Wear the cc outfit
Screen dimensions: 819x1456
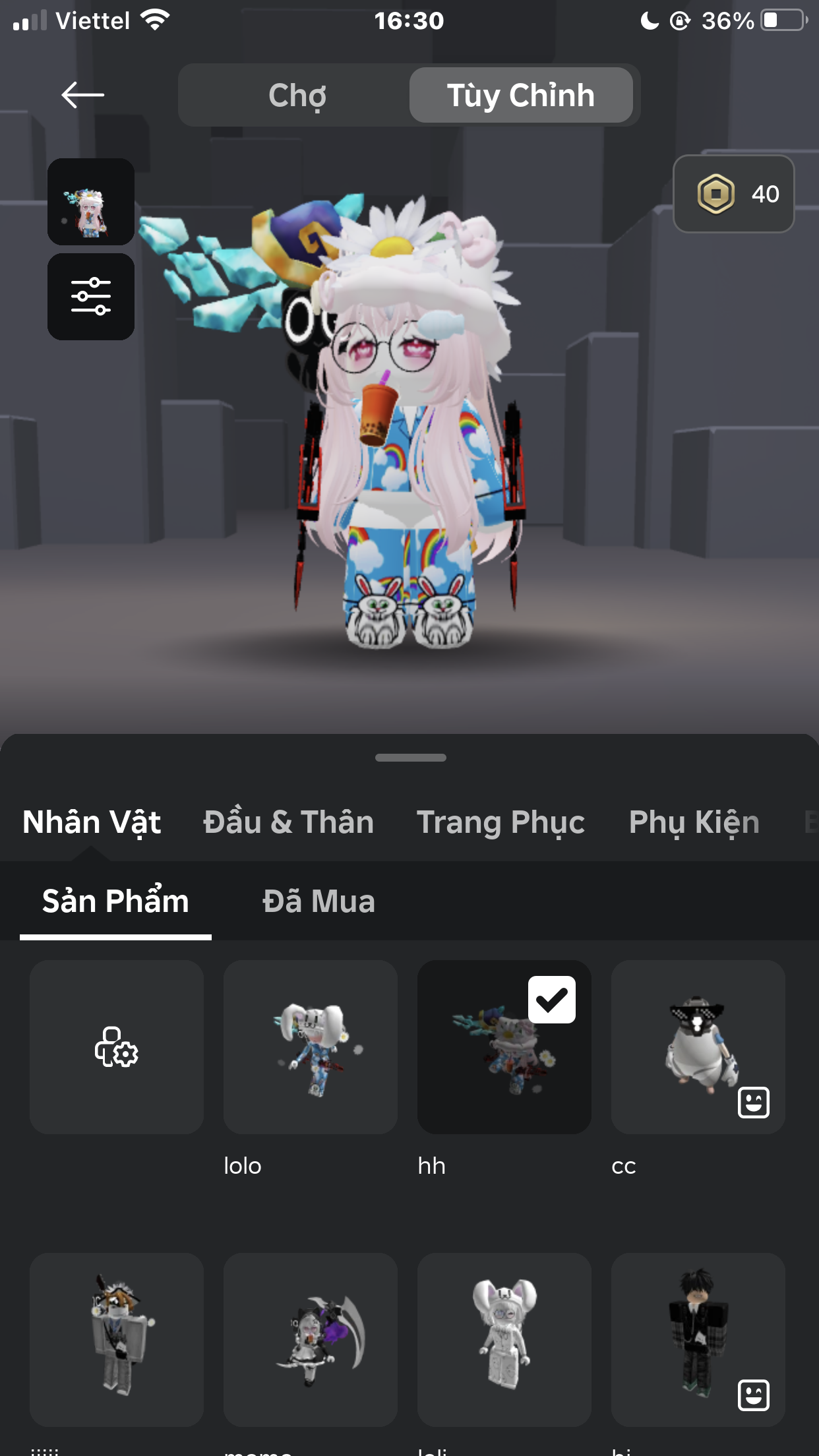click(698, 1047)
